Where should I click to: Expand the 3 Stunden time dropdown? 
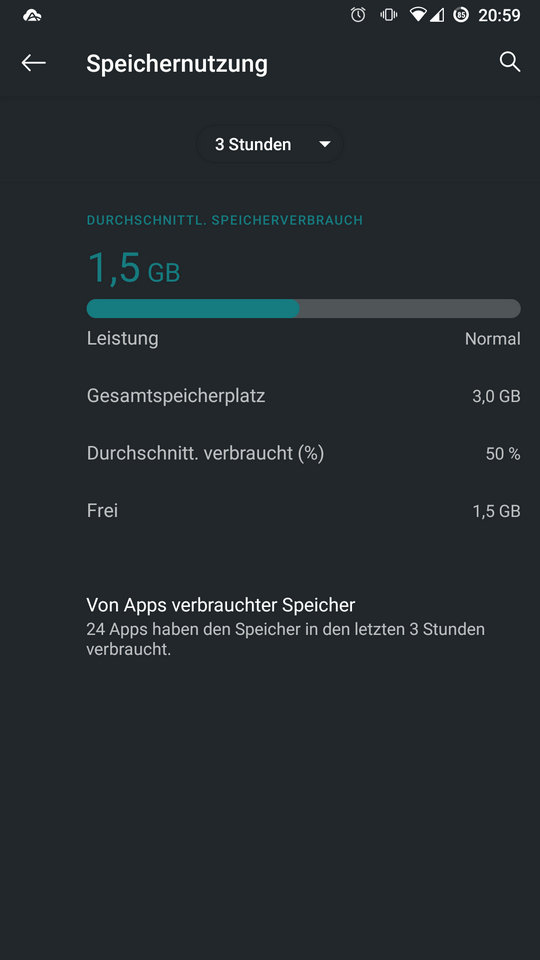tap(269, 144)
